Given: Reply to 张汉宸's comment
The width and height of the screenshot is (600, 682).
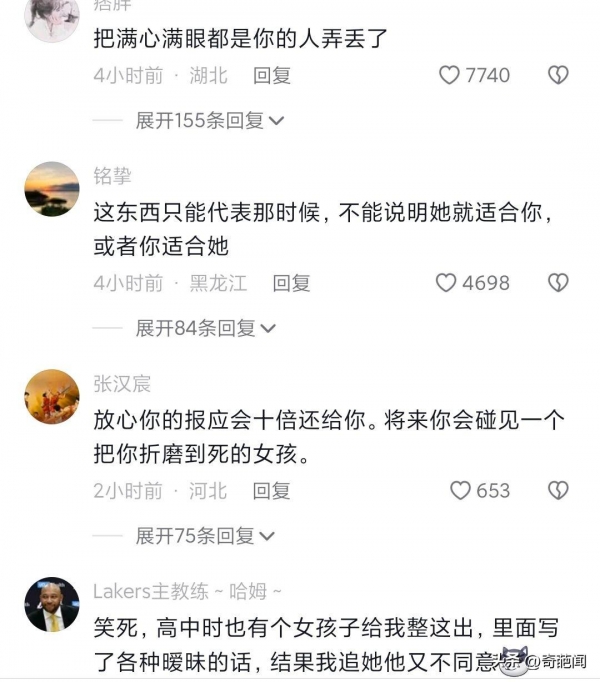Looking at the screenshot, I should tap(271, 491).
